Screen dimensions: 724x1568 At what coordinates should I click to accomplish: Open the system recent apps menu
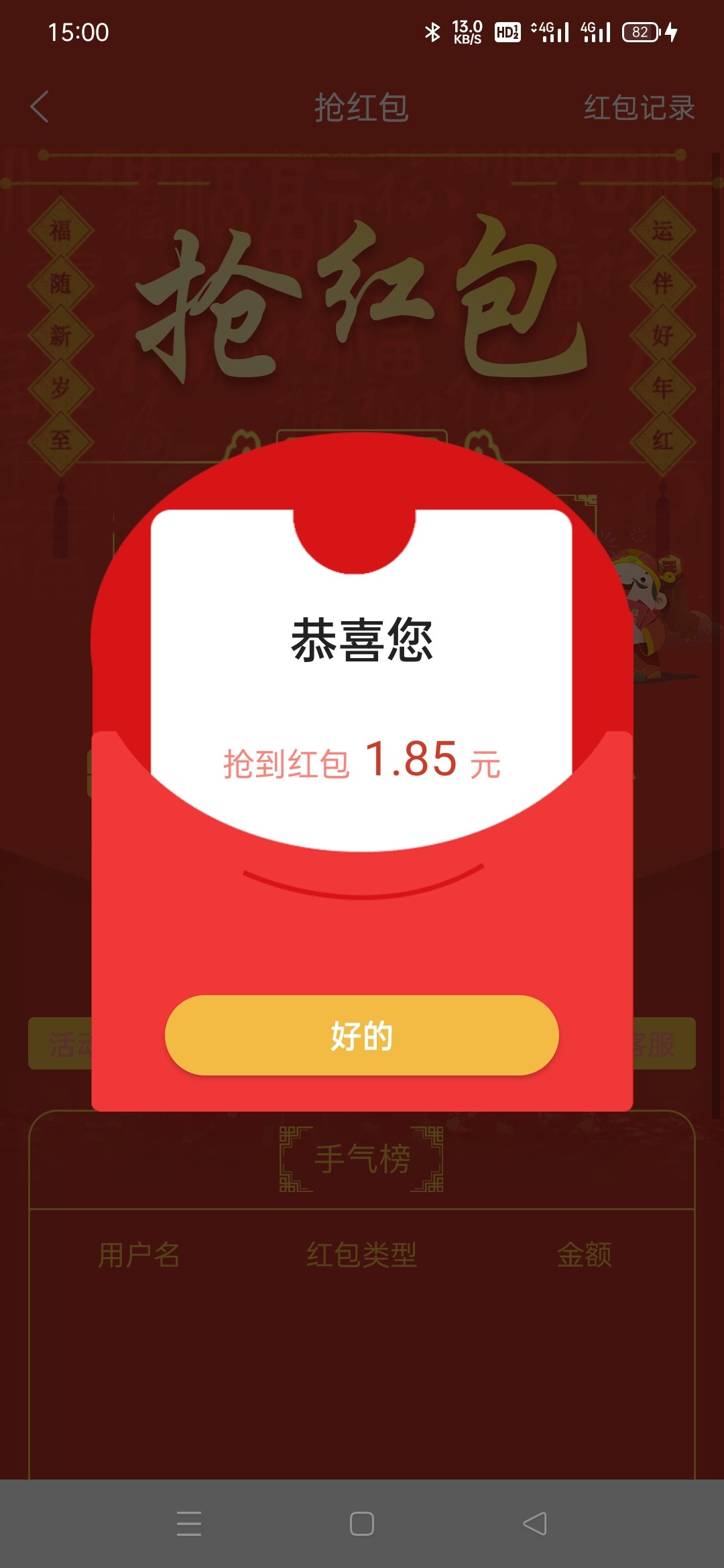tap(189, 1523)
